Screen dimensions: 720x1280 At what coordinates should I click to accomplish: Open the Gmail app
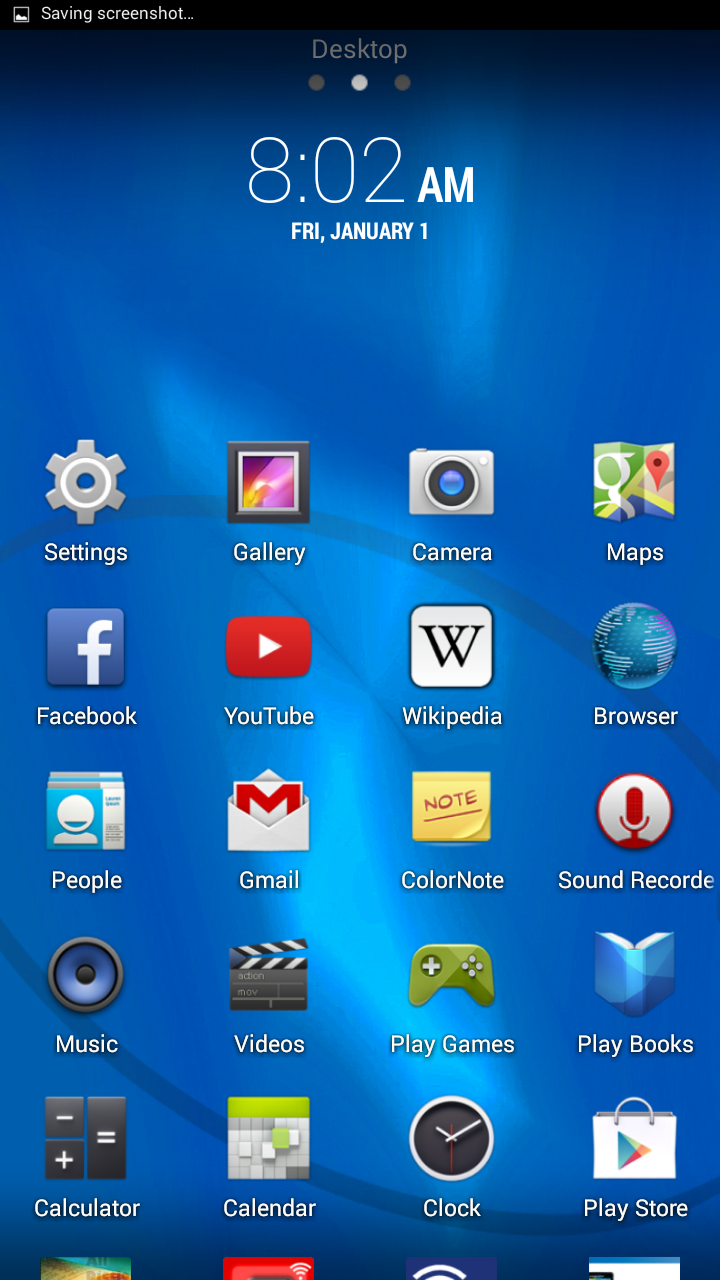pyautogui.click(x=268, y=811)
